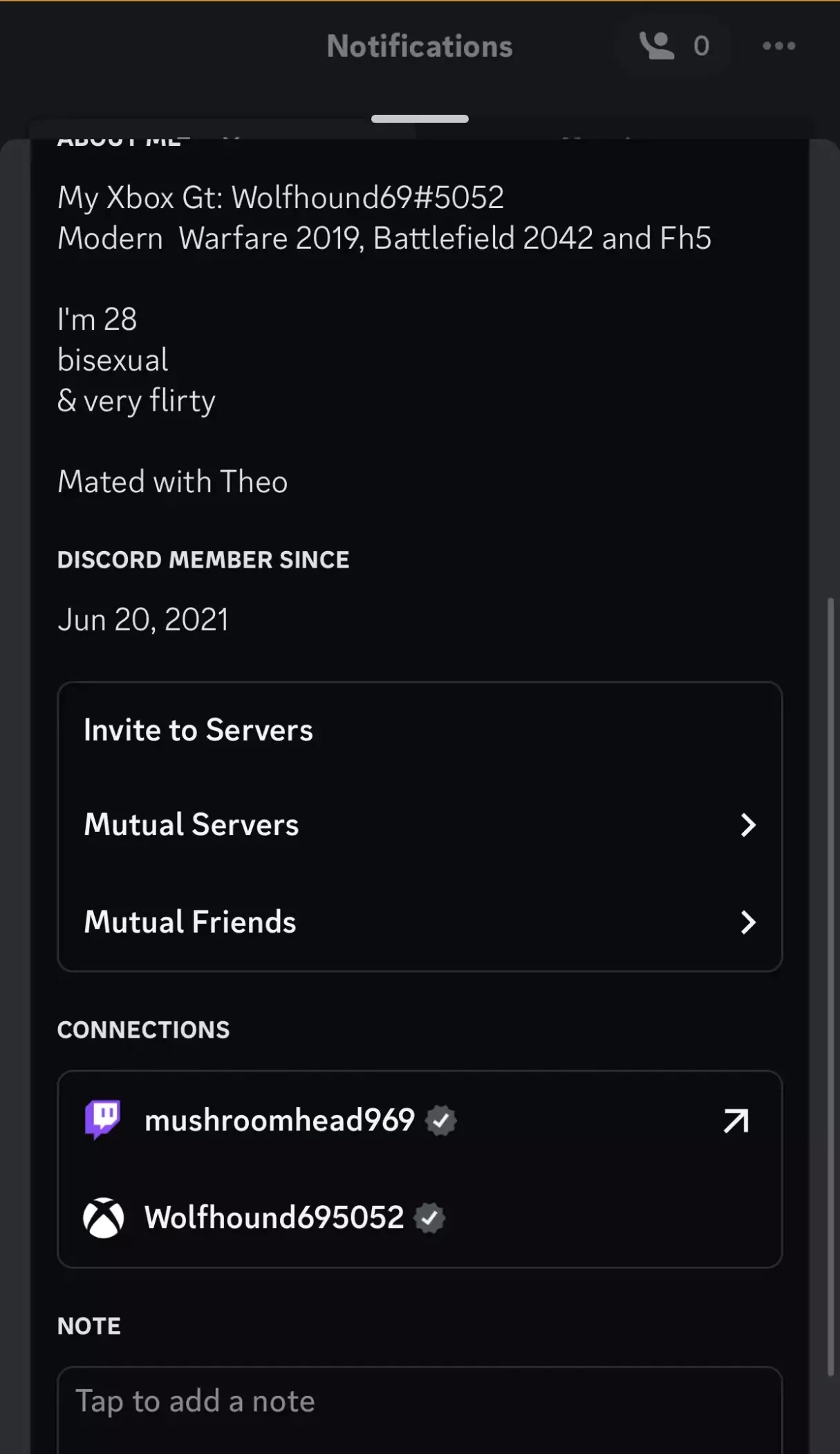View Mutual Friends

(420, 922)
